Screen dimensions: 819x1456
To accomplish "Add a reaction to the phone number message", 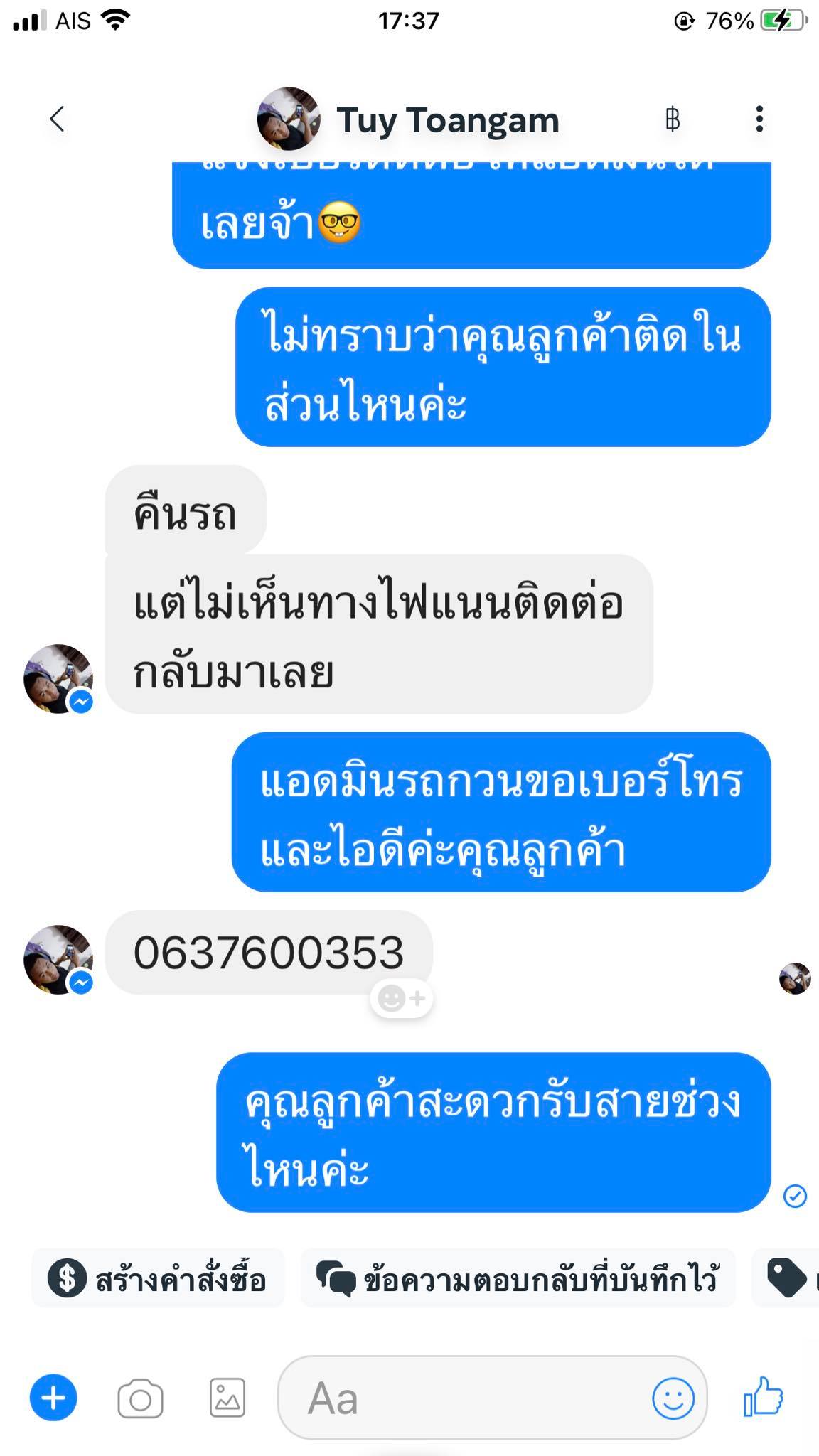I will pos(402,999).
